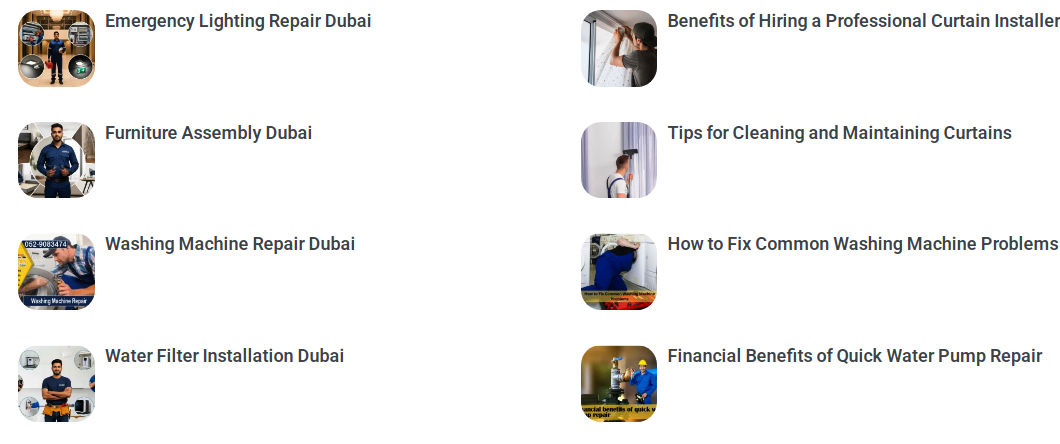Viewport: 1060px width, 444px height.
Task: Read Benefits of Hiring a Professional Curtain Installer
Action: pyautogui.click(x=862, y=21)
